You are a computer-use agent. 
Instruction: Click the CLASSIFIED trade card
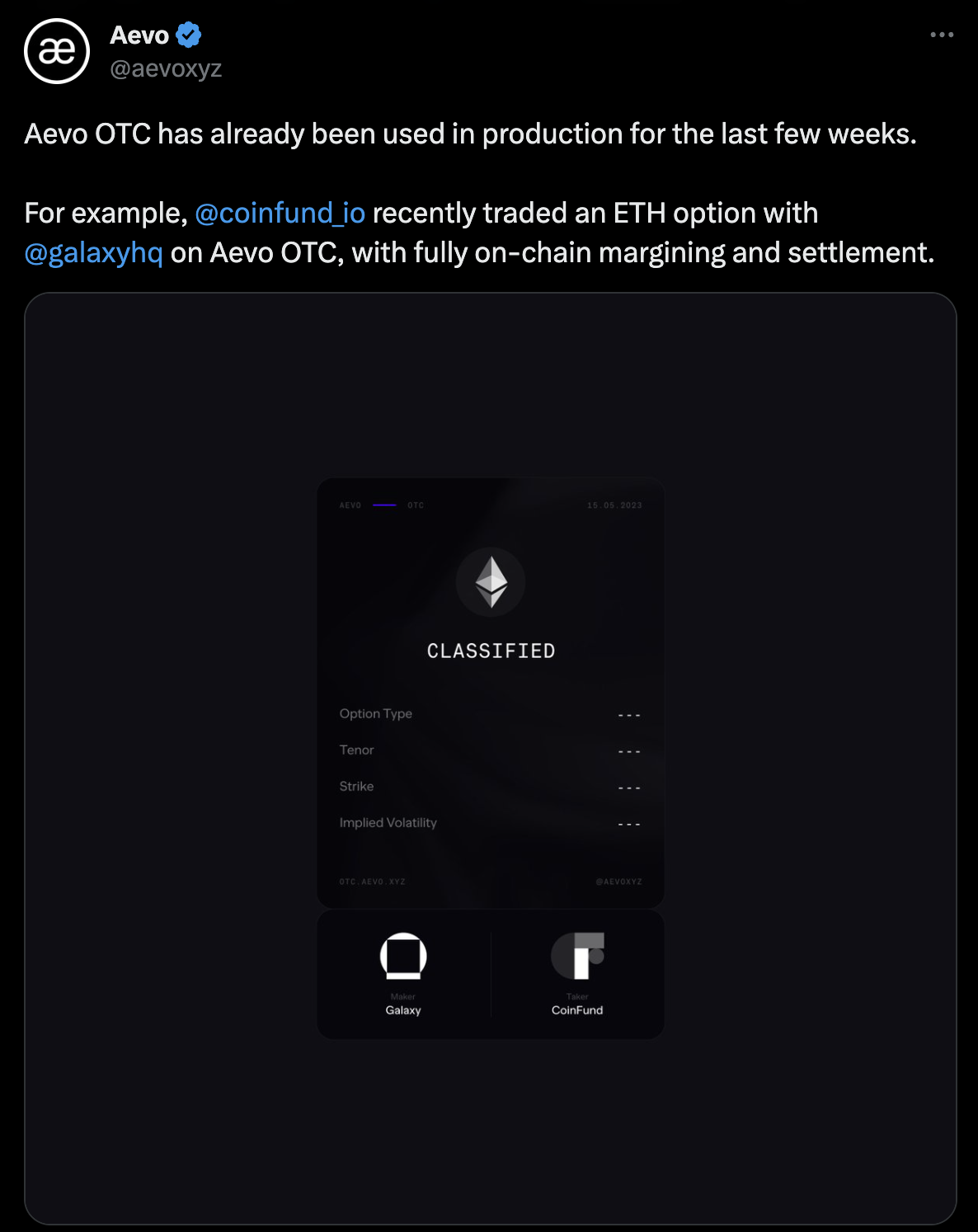[x=490, y=693]
